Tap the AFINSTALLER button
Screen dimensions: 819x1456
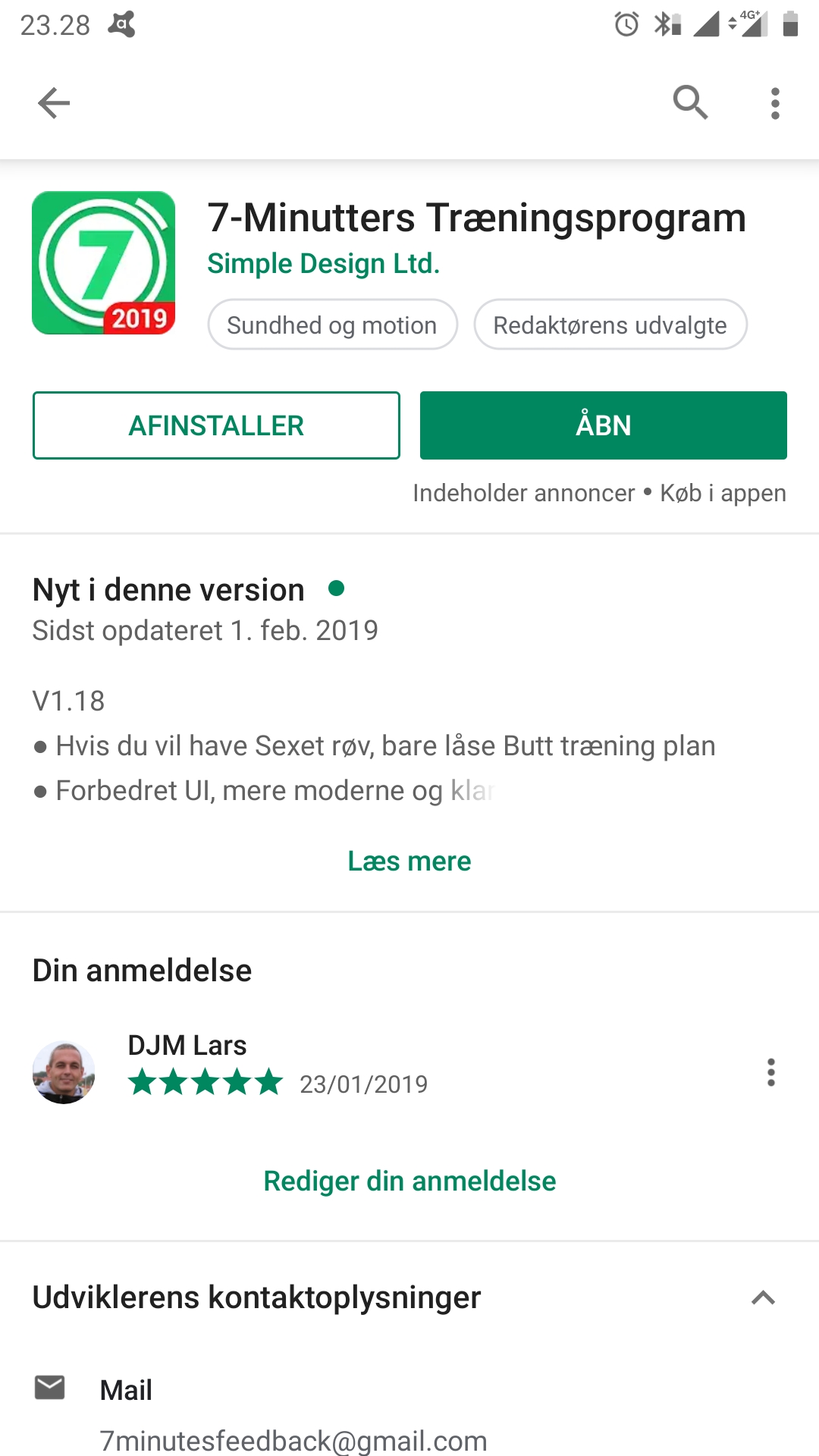(x=216, y=425)
